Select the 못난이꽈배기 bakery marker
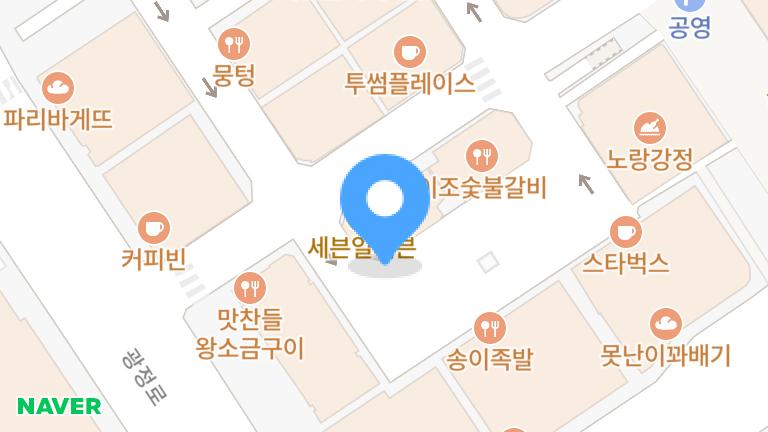 (x=666, y=322)
